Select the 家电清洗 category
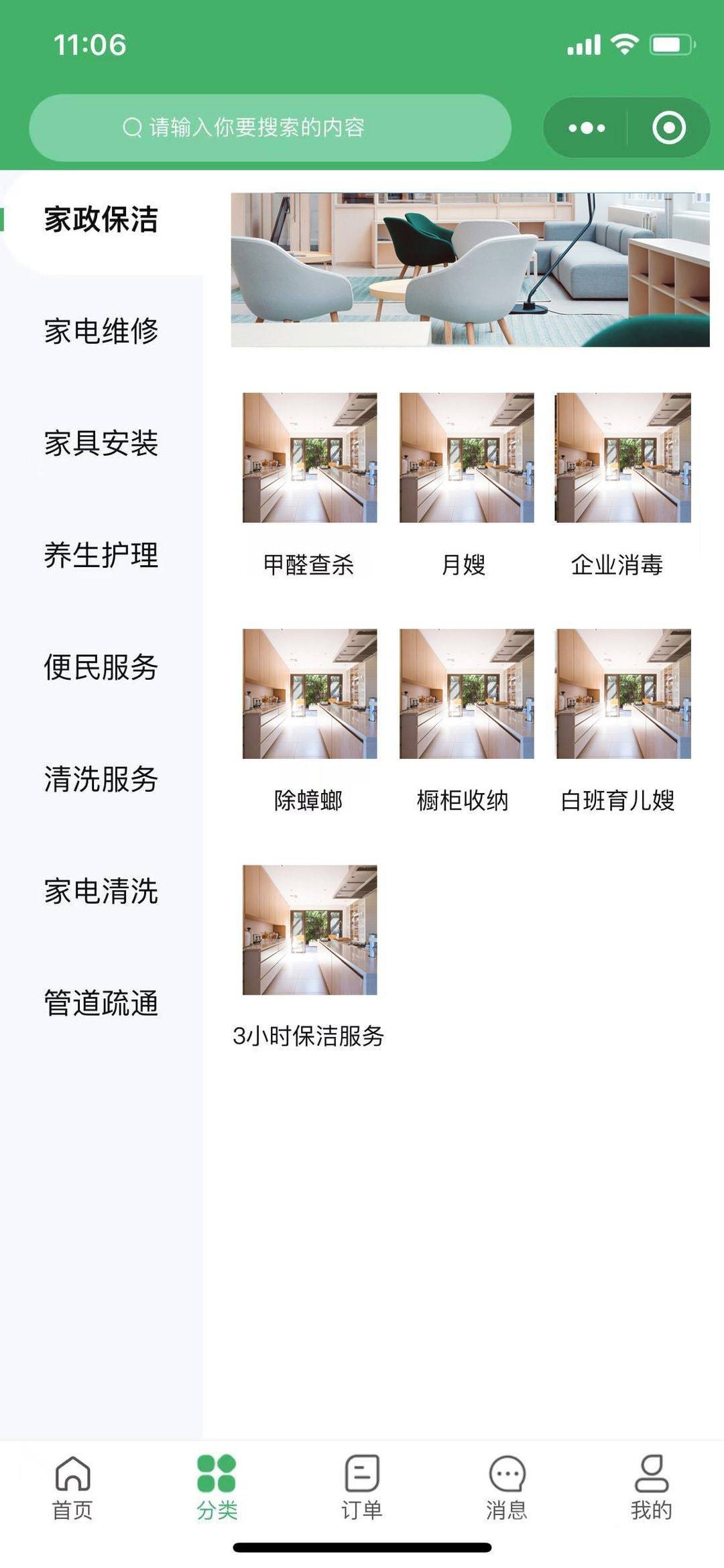 pos(101,891)
